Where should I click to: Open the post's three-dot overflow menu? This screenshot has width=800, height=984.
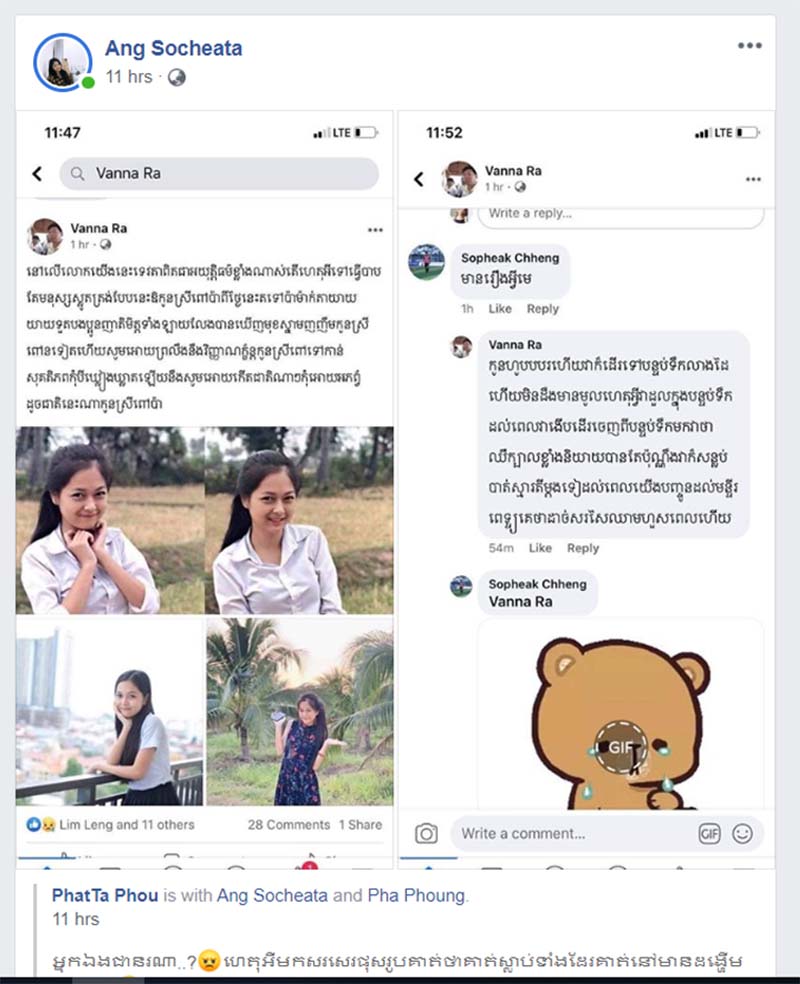(x=750, y=46)
